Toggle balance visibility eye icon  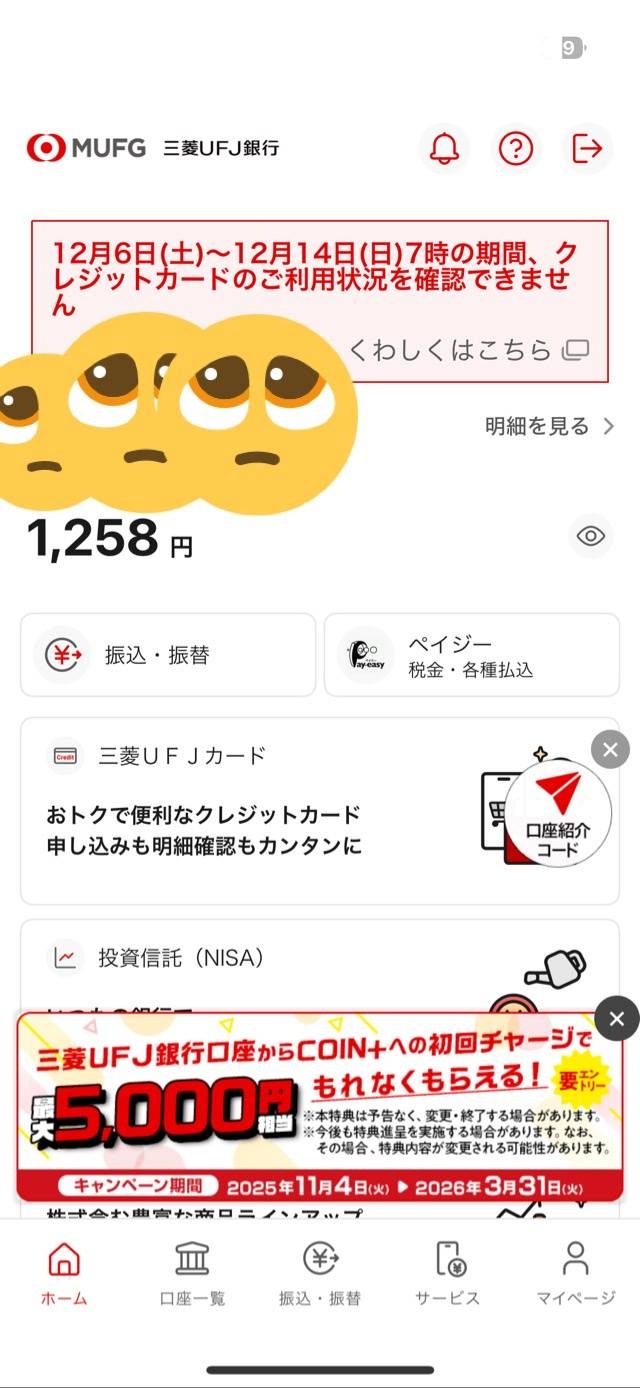(x=591, y=536)
